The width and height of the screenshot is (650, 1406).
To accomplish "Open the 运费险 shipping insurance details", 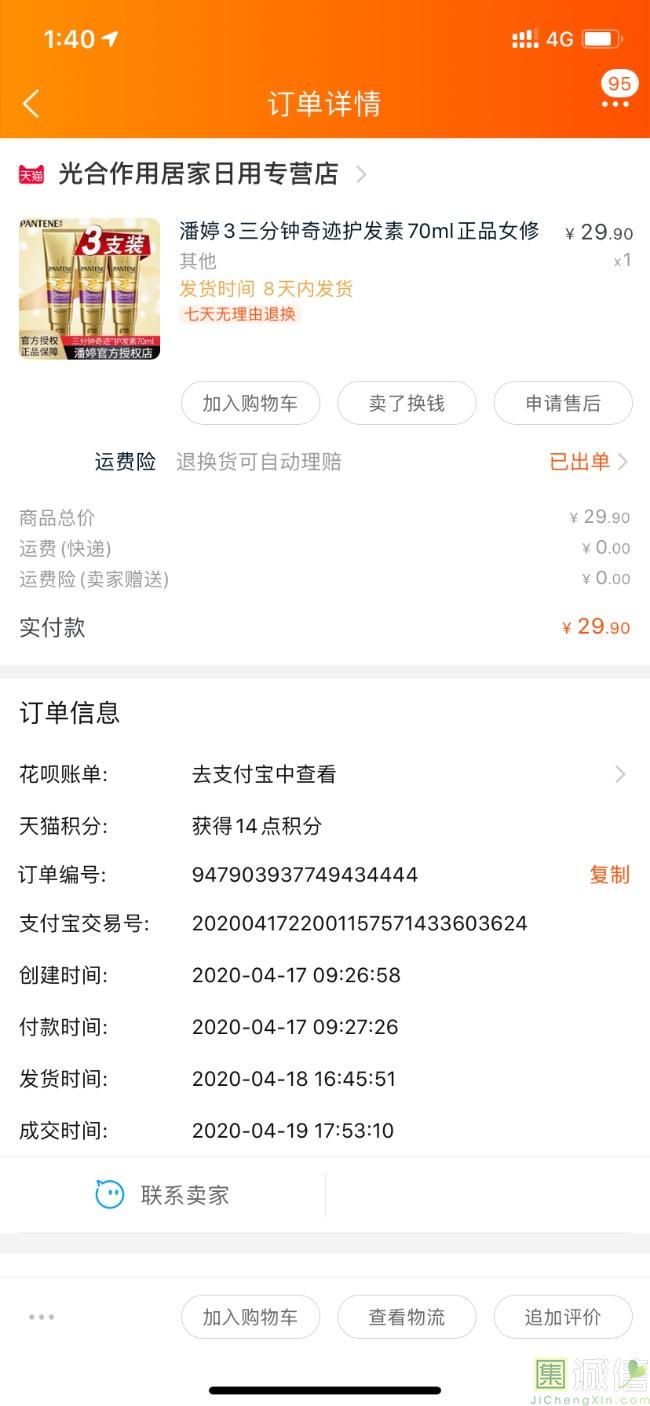I will (x=360, y=462).
